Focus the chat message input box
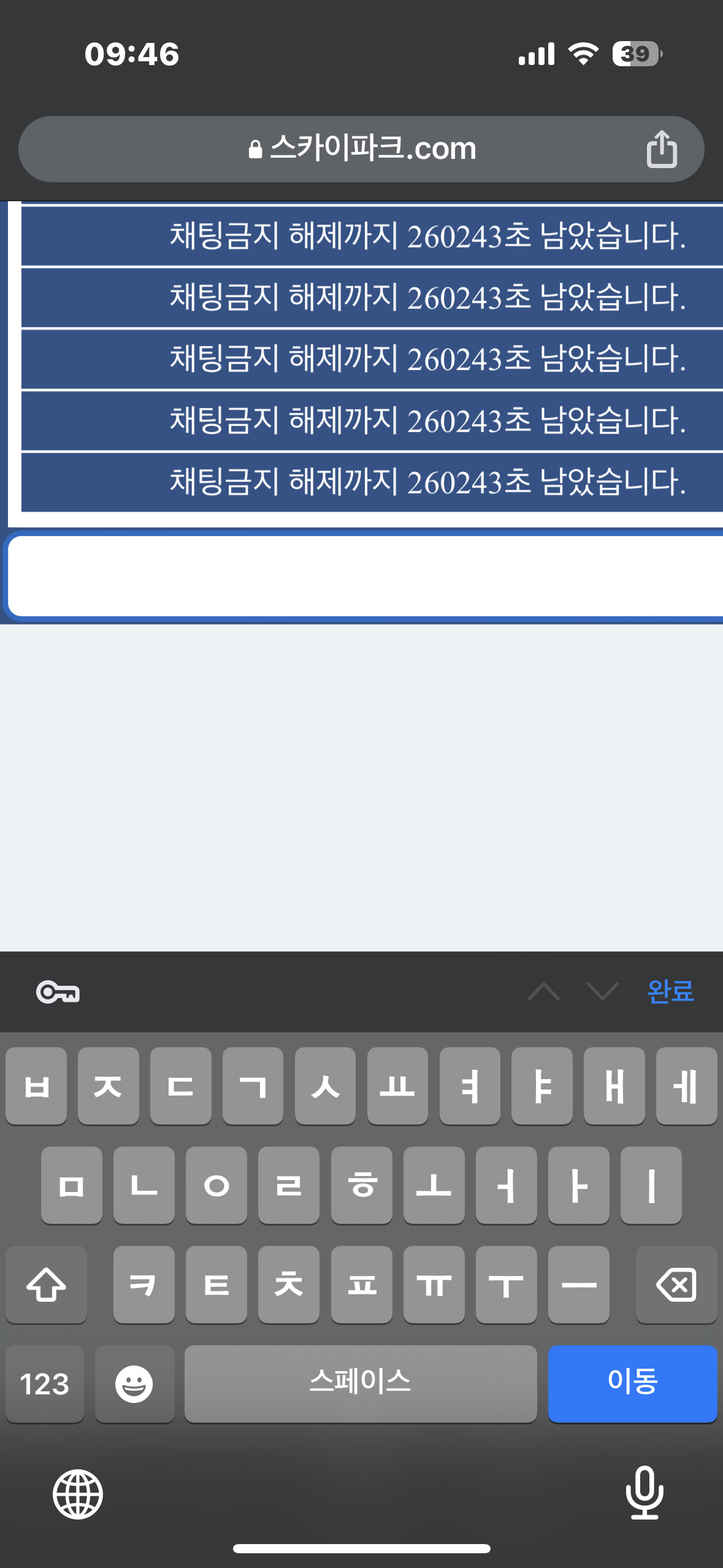The image size is (723, 1568). point(365,577)
